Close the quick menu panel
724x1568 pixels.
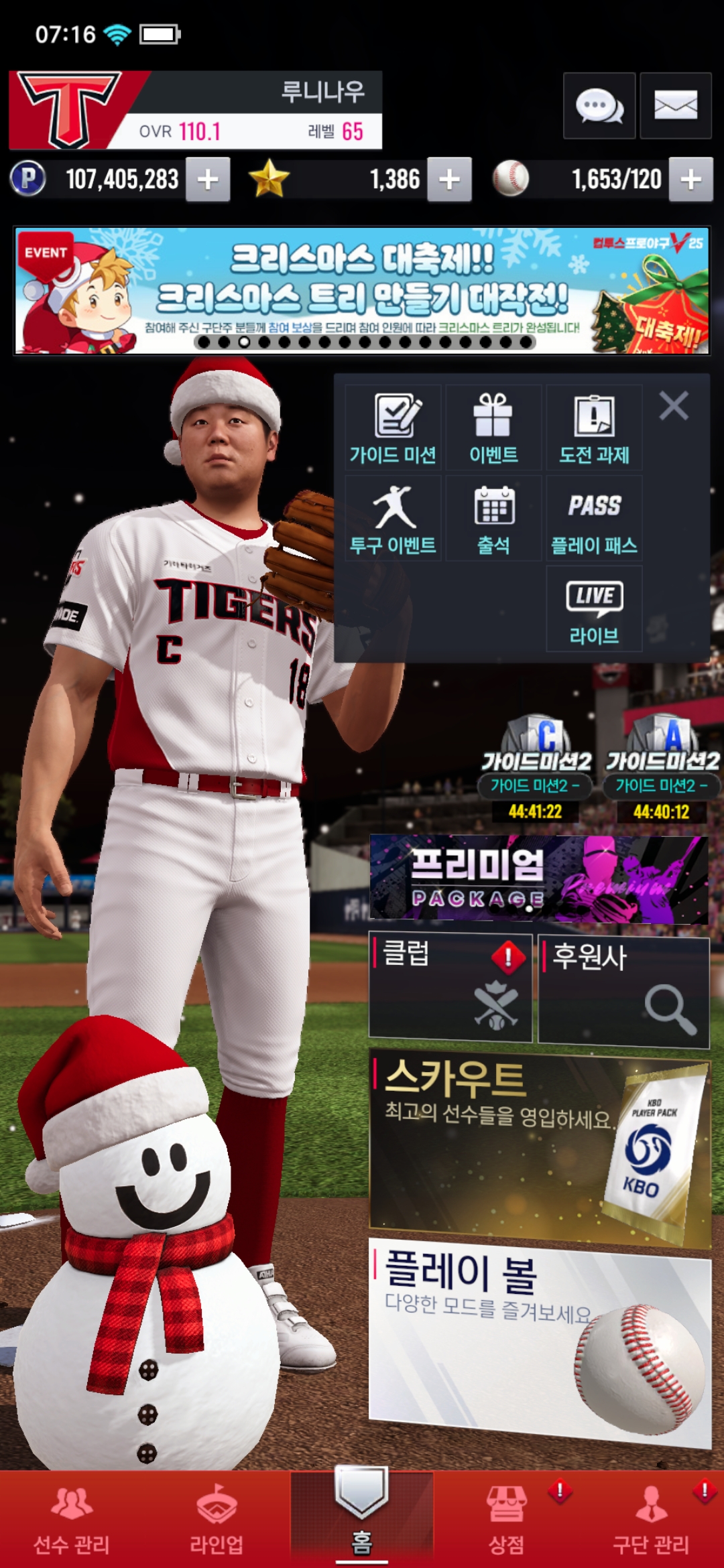tap(673, 406)
